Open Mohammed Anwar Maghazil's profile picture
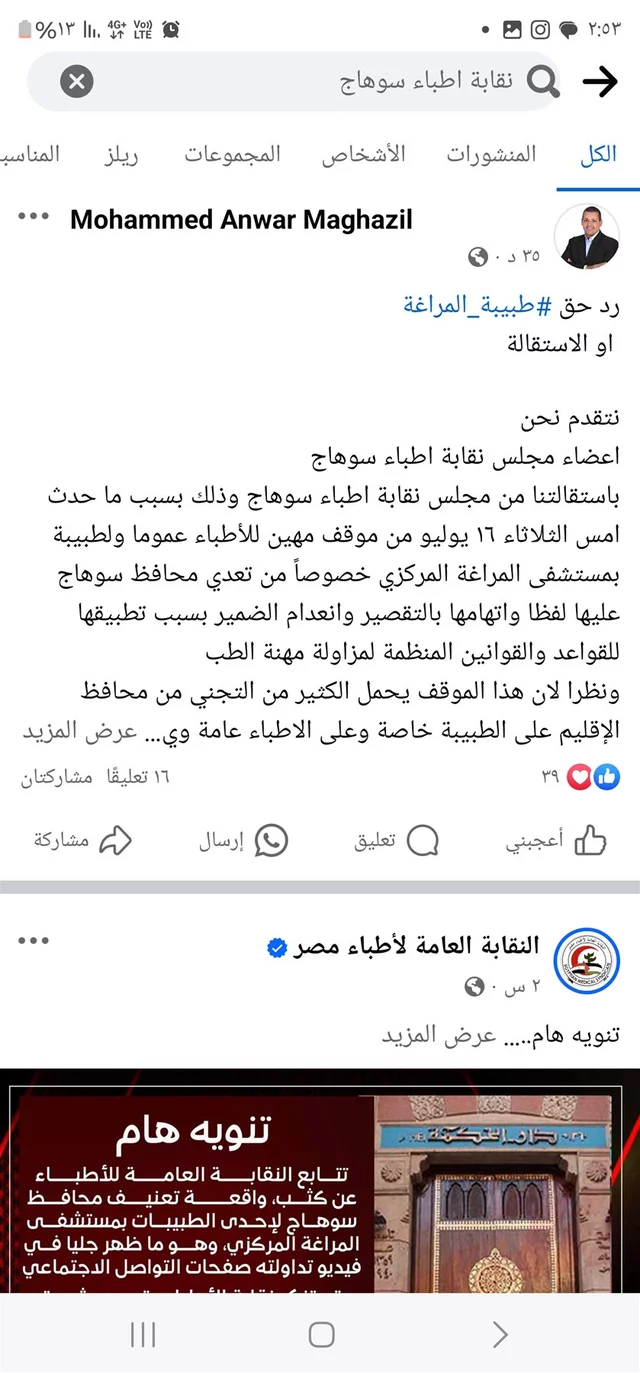The height and width of the screenshot is (1373, 640). [x=587, y=236]
